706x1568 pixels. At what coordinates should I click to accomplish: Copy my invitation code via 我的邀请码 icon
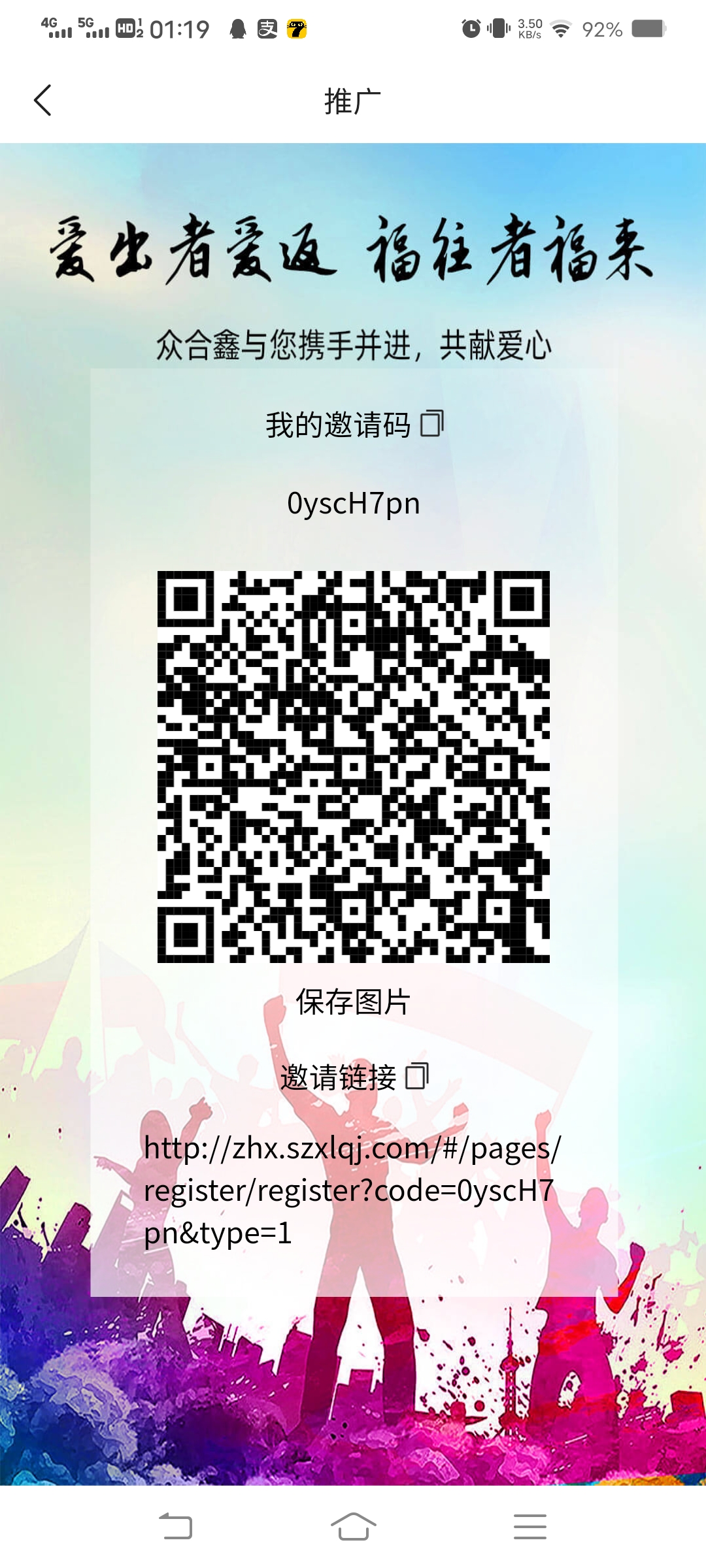click(x=432, y=423)
